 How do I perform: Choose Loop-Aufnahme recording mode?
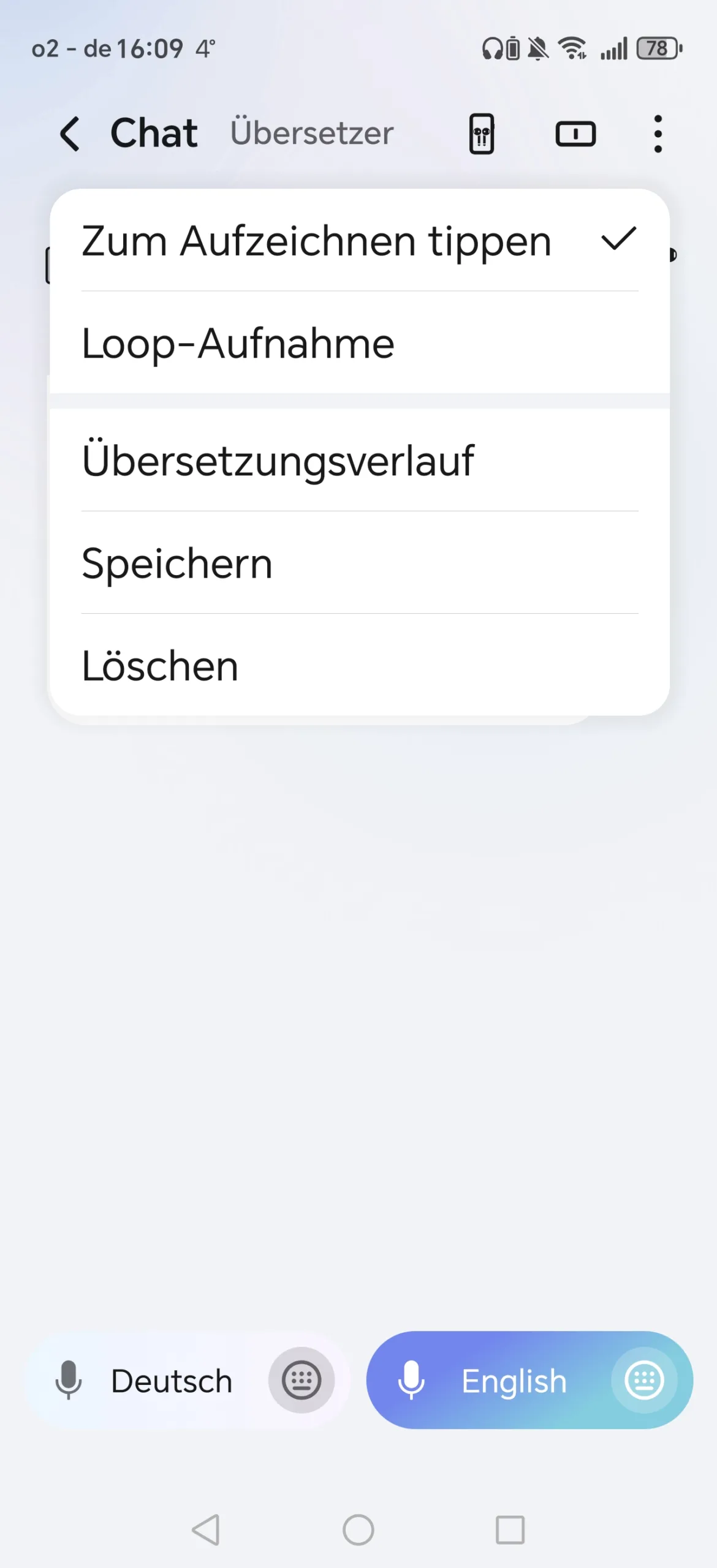358,343
